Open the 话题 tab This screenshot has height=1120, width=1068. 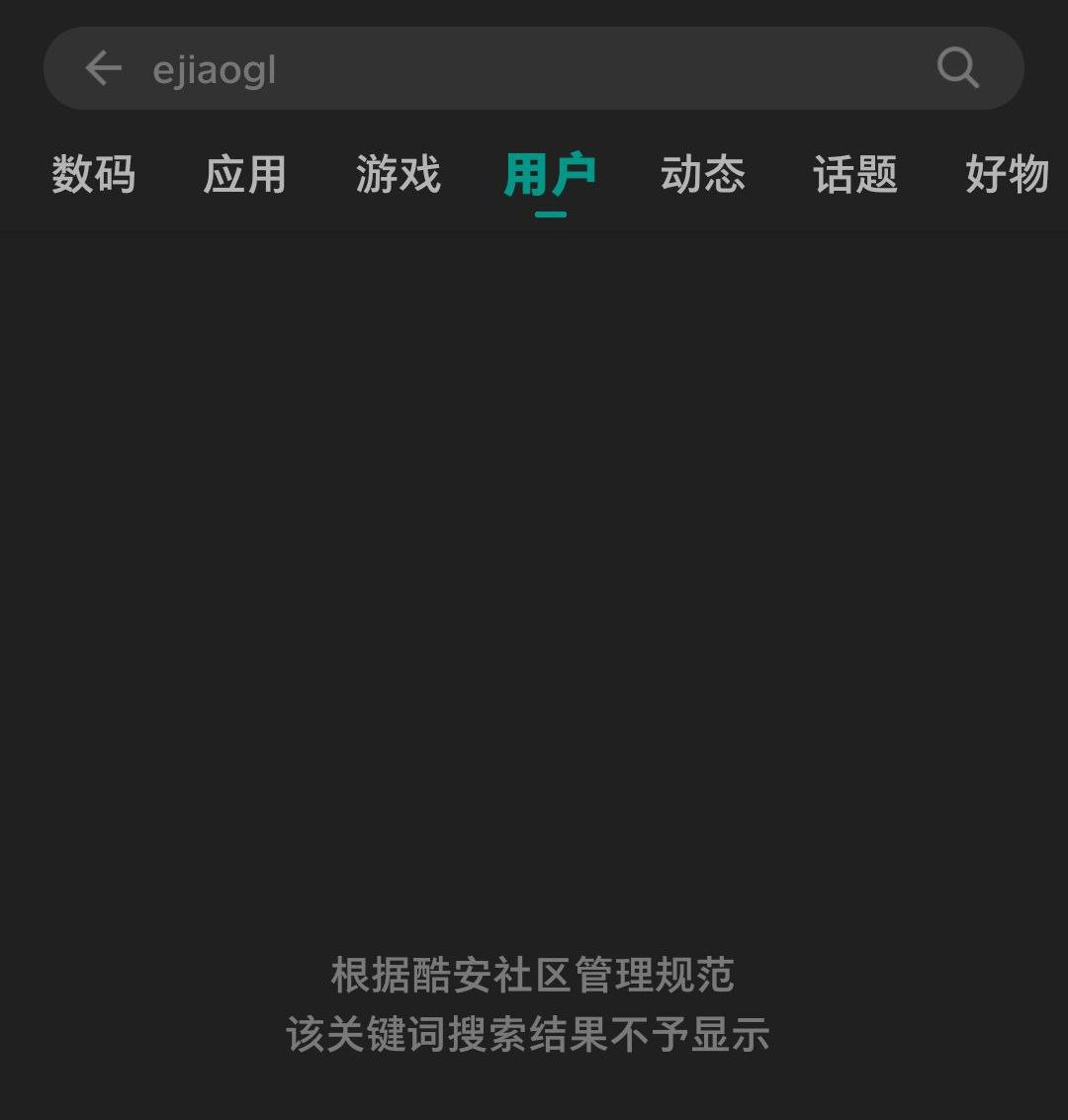854,175
